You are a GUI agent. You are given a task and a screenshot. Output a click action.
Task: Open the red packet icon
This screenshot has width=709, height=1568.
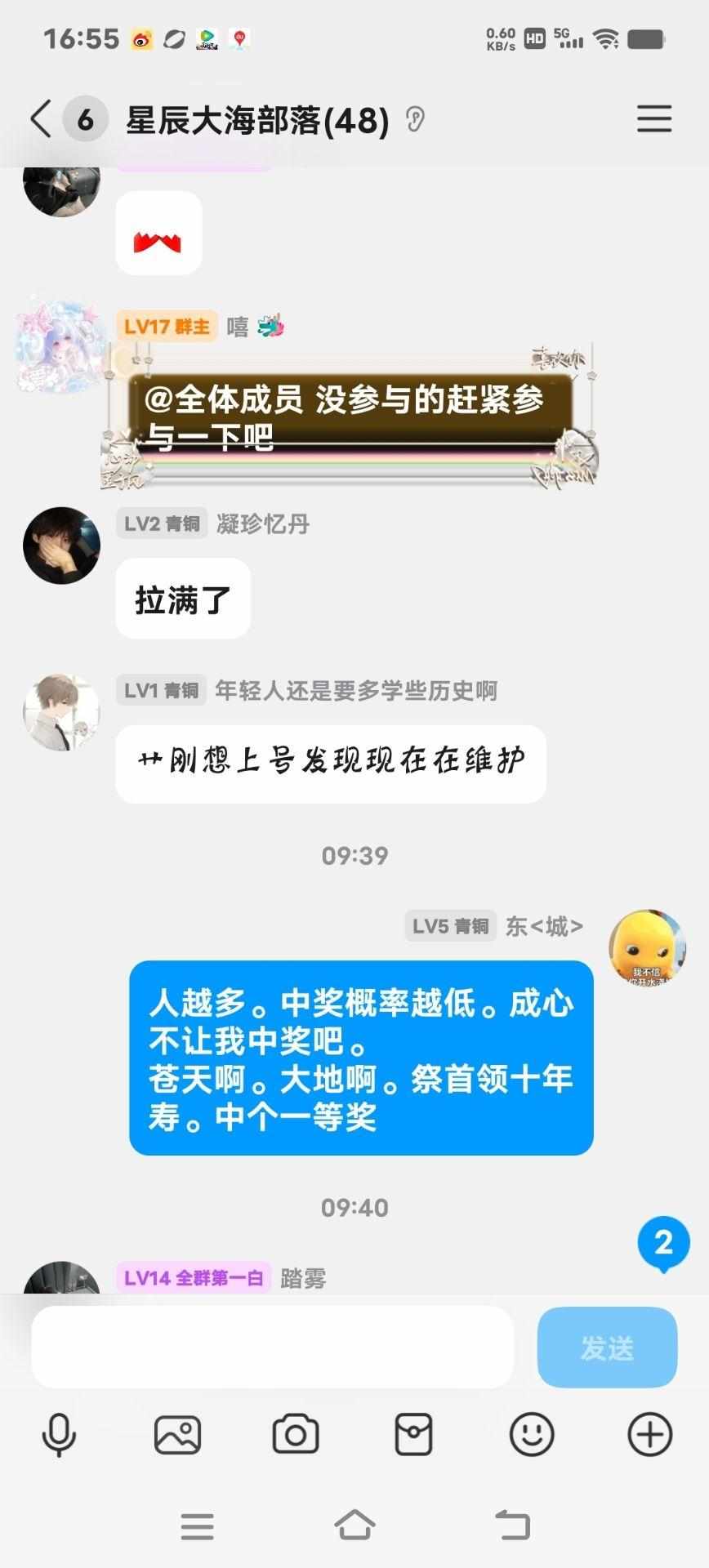(x=413, y=1435)
